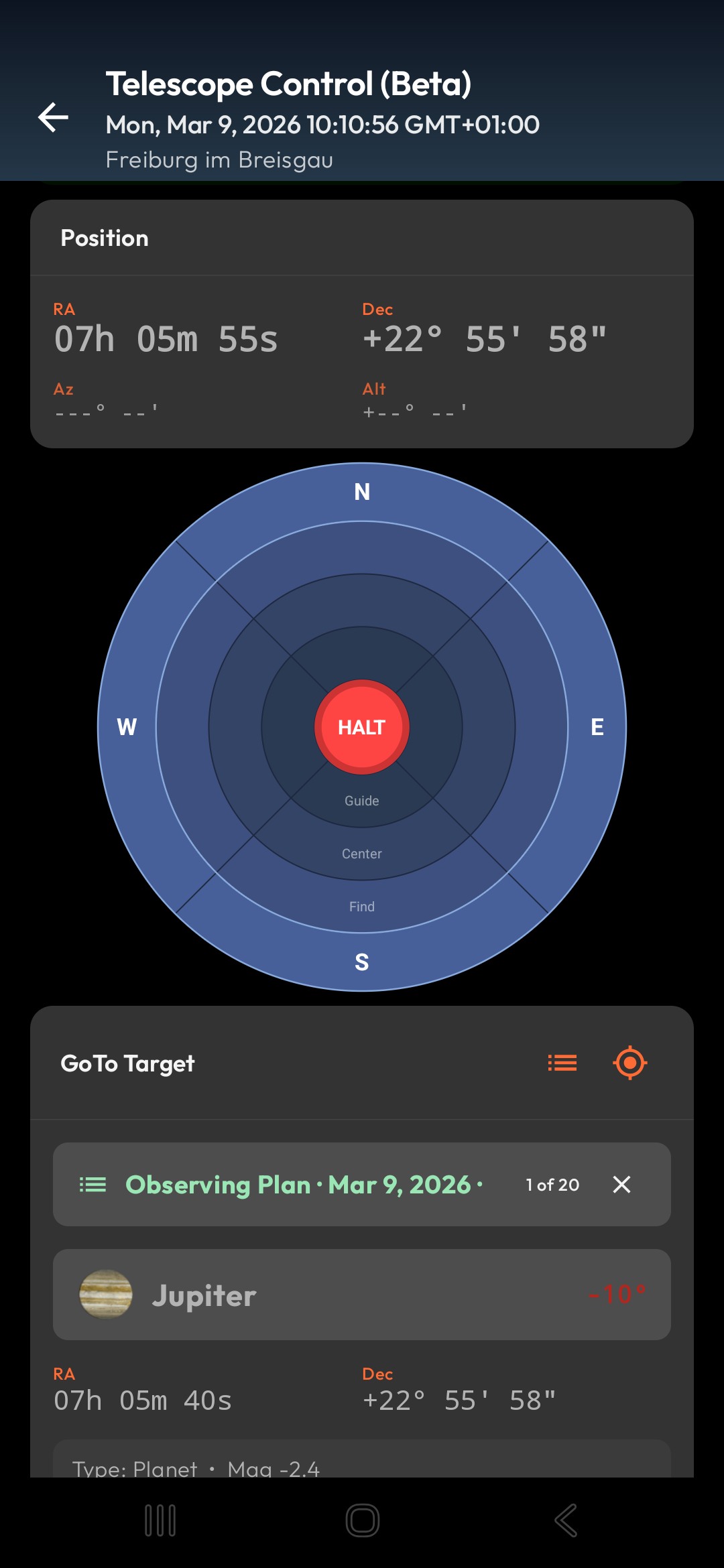Tap Freiburg im Breisgau location text
This screenshot has height=1568, width=724.
pyautogui.click(x=219, y=159)
